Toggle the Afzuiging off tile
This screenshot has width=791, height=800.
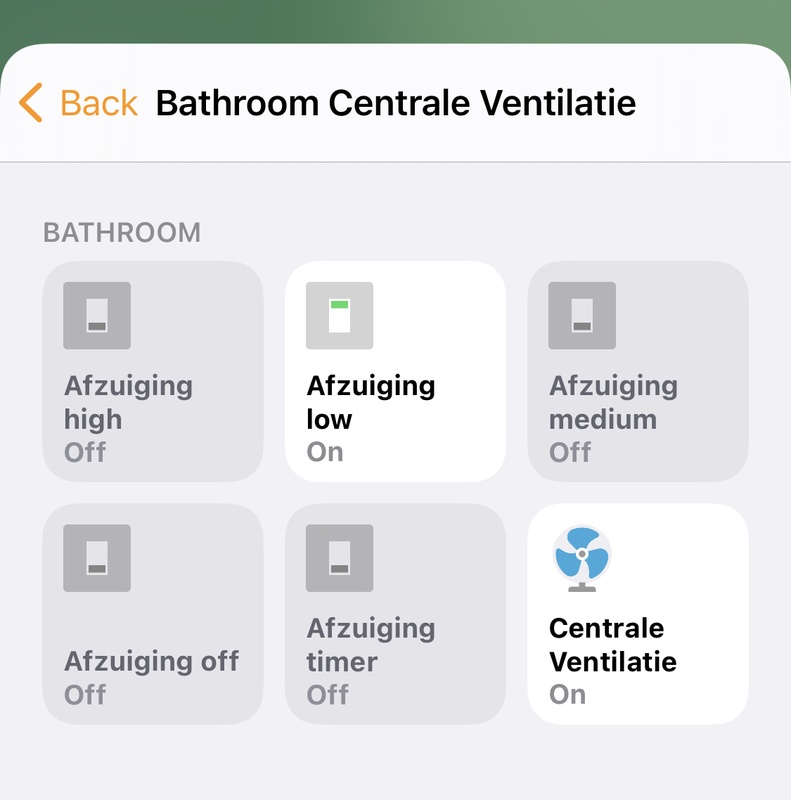(x=152, y=614)
